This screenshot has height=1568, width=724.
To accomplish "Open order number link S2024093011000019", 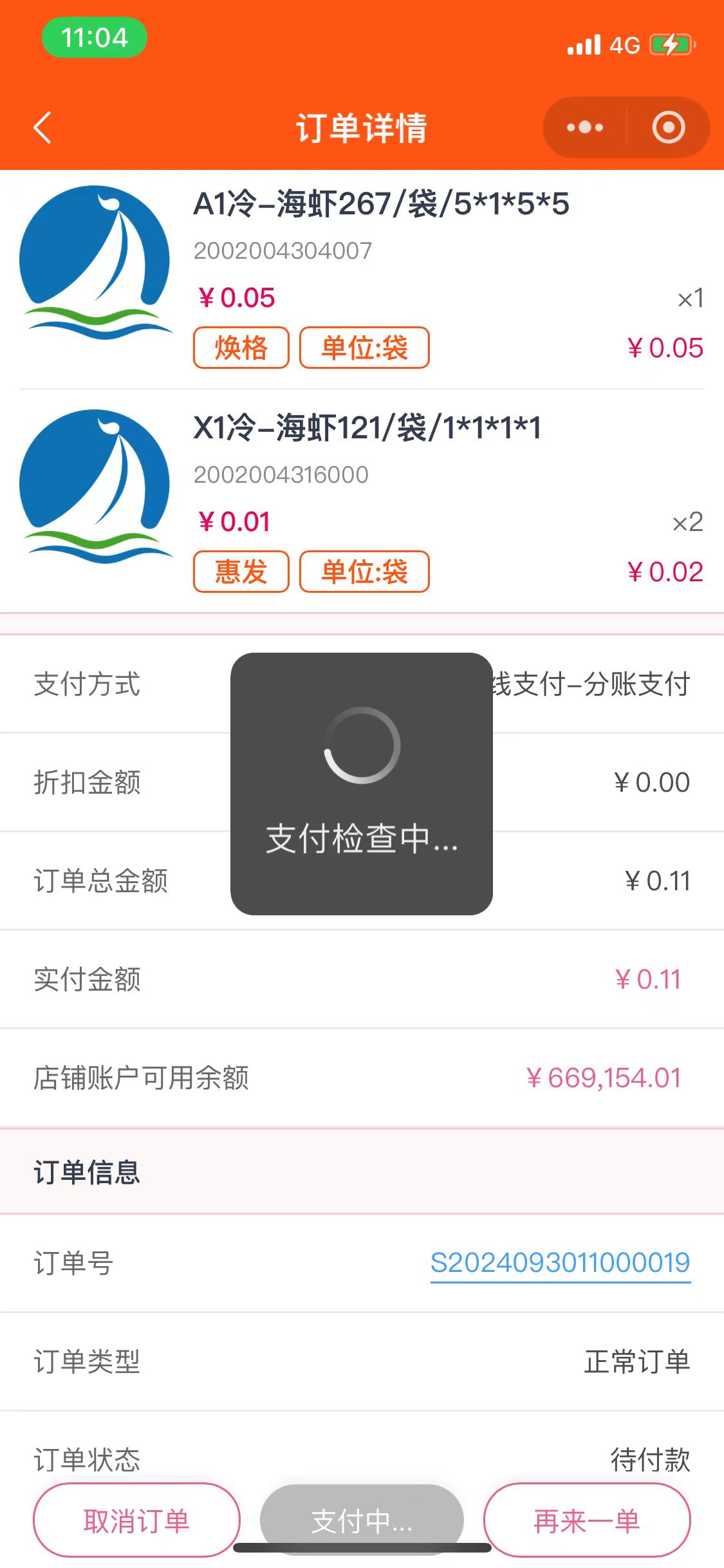I will pyautogui.click(x=560, y=1263).
